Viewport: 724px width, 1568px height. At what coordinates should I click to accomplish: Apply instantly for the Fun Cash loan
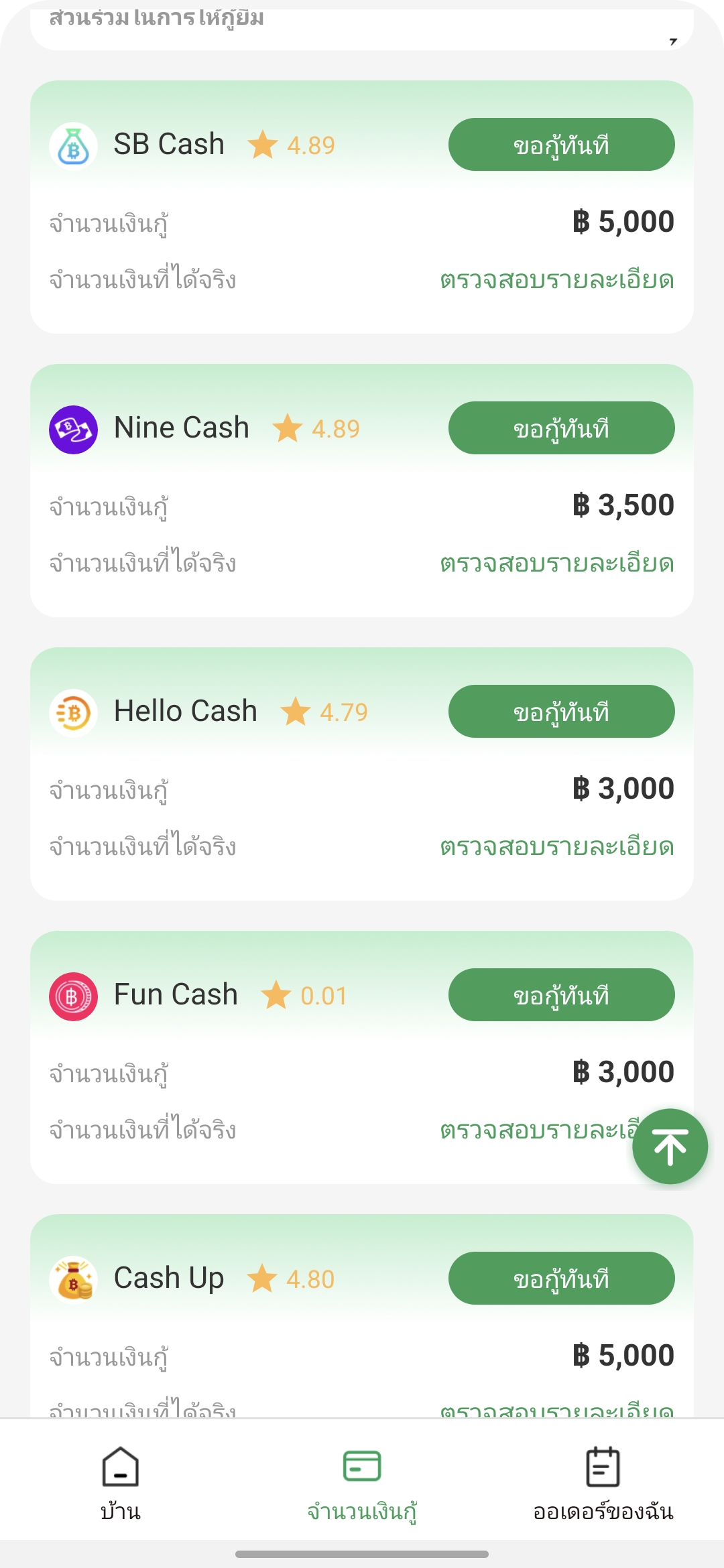pyautogui.click(x=561, y=995)
